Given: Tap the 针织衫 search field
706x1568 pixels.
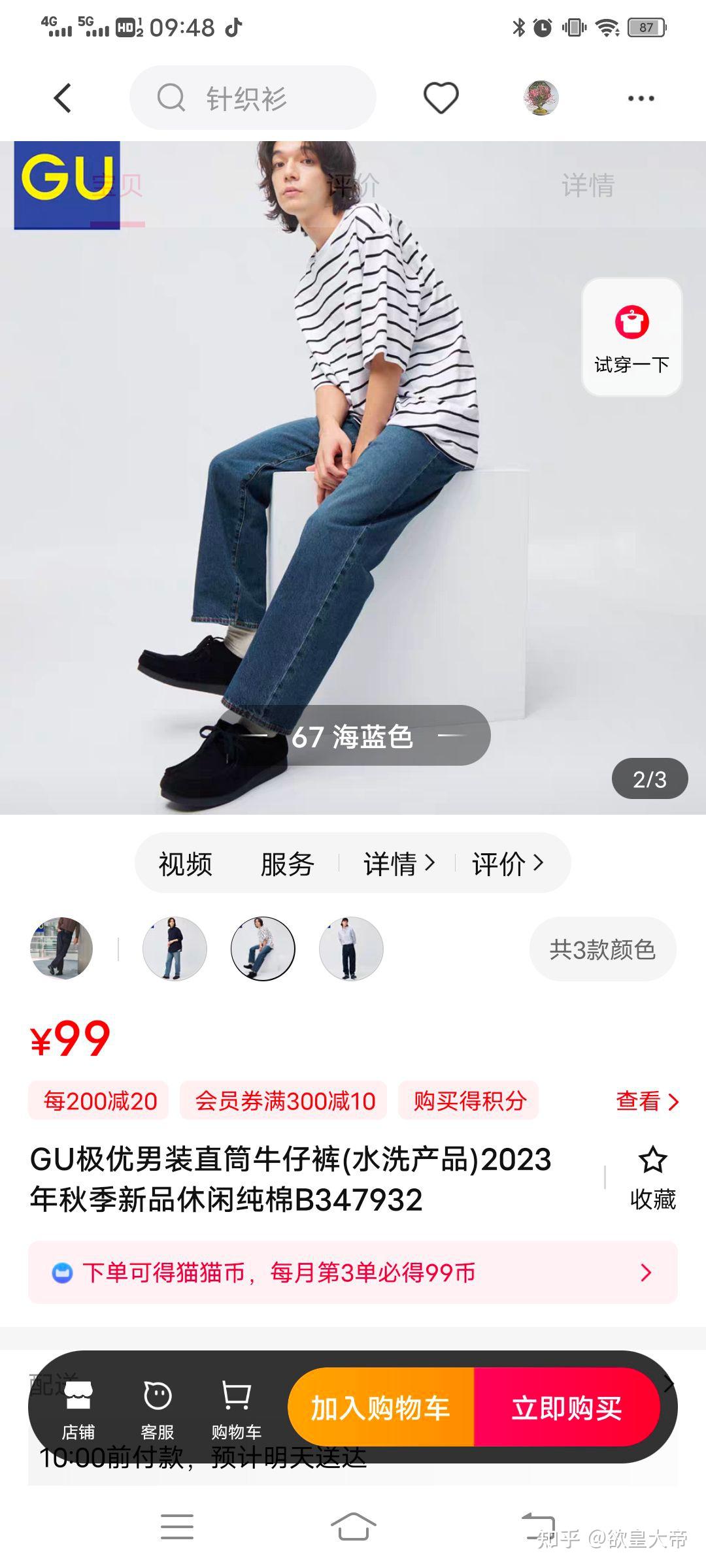Looking at the screenshot, I should pyautogui.click(x=254, y=97).
